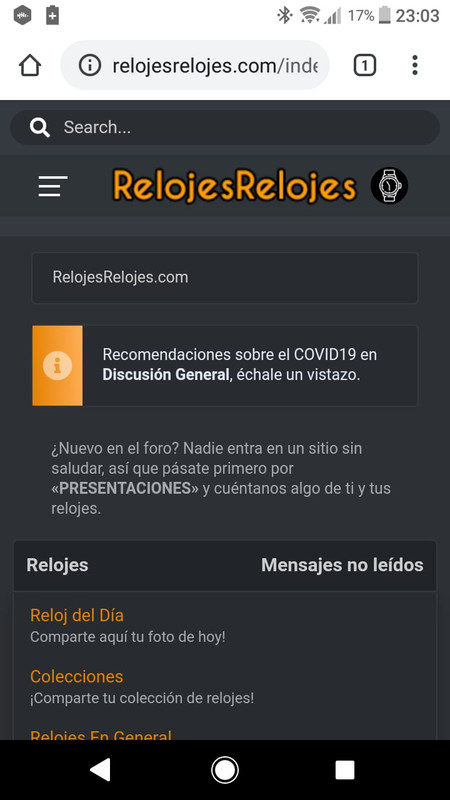The height and width of the screenshot is (800, 450).
Task: Open the Reloj del Día forum
Action: (x=77, y=615)
